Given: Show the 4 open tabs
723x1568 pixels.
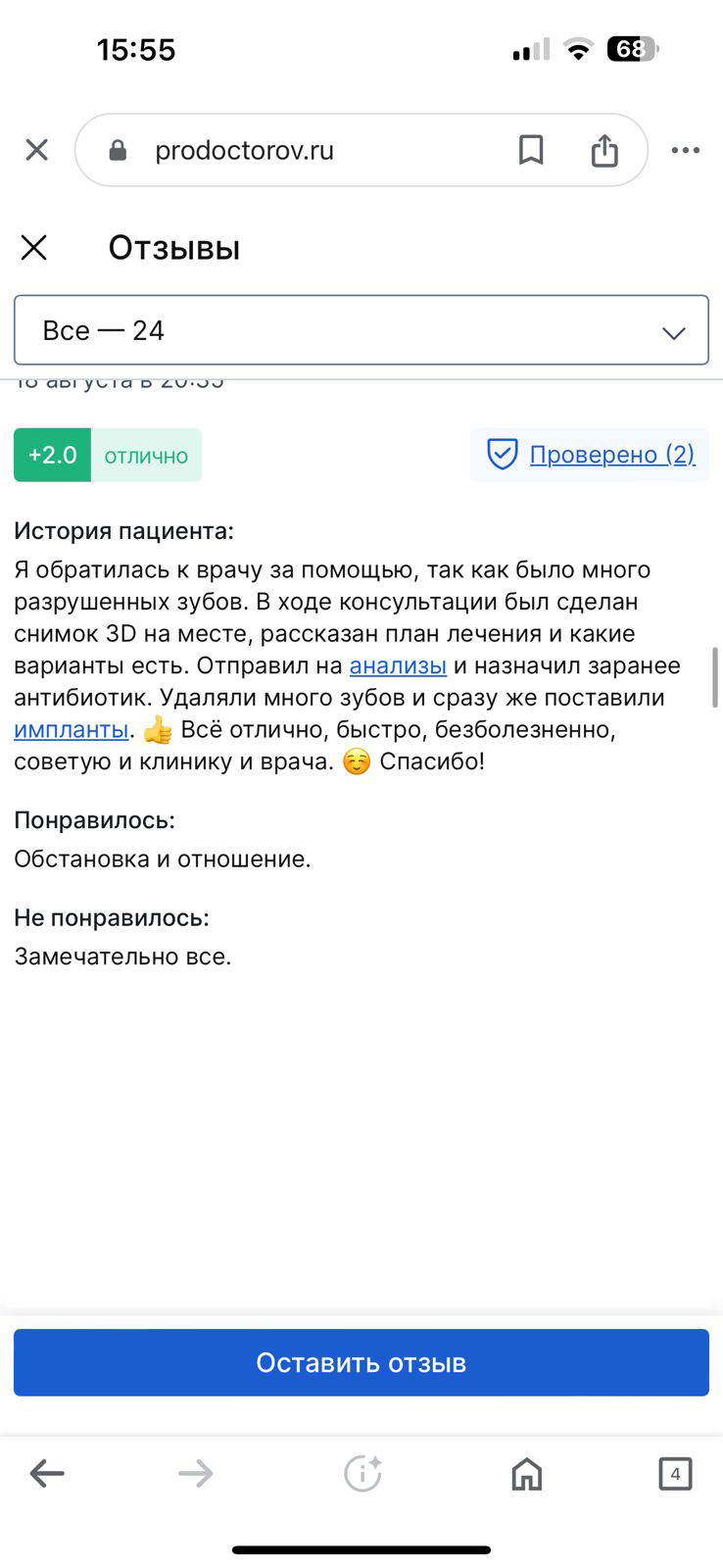Looking at the screenshot, I should point(675,1473).
